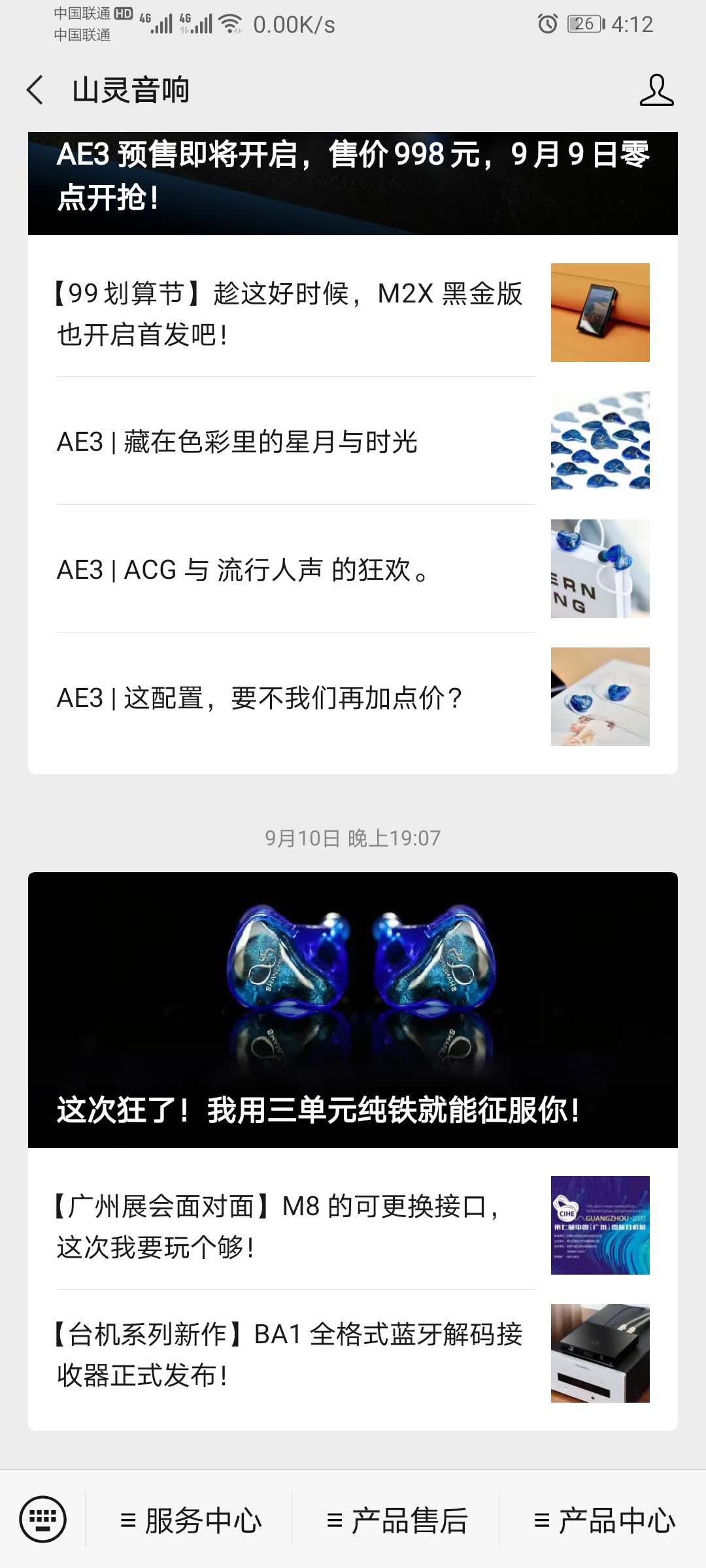Image resolution: width=706 pixels, height=1568 pixels.
Task: Expand the 产品中心 menu
Action: [603, 1520]
